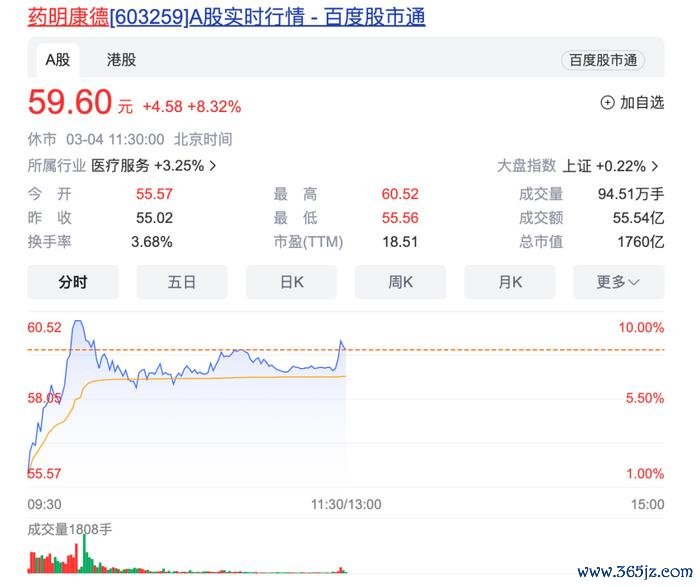Show the 分时 chart
This screenshot has width=700, height=587.
tap(73, 282)
